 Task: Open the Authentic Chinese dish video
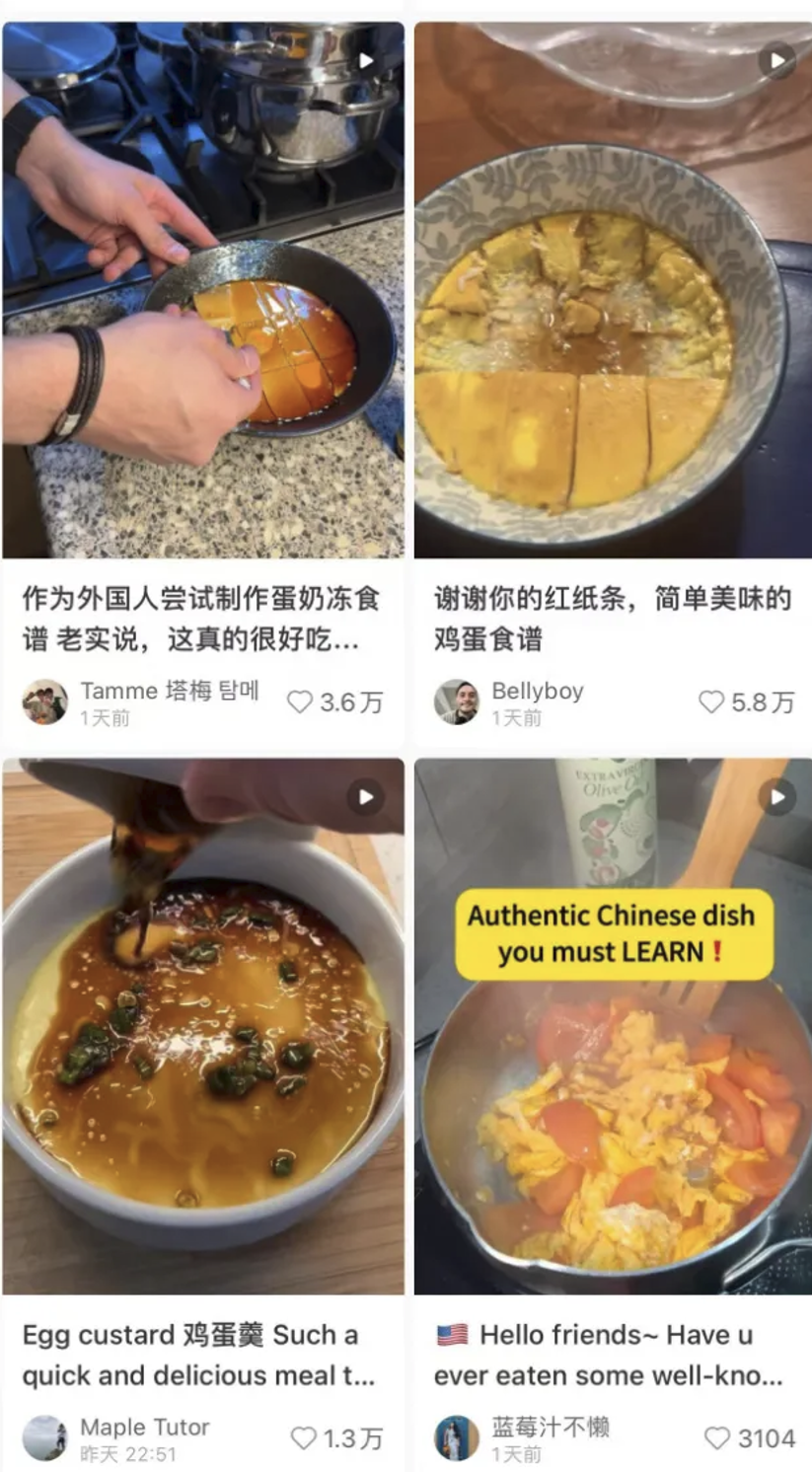613,1026
